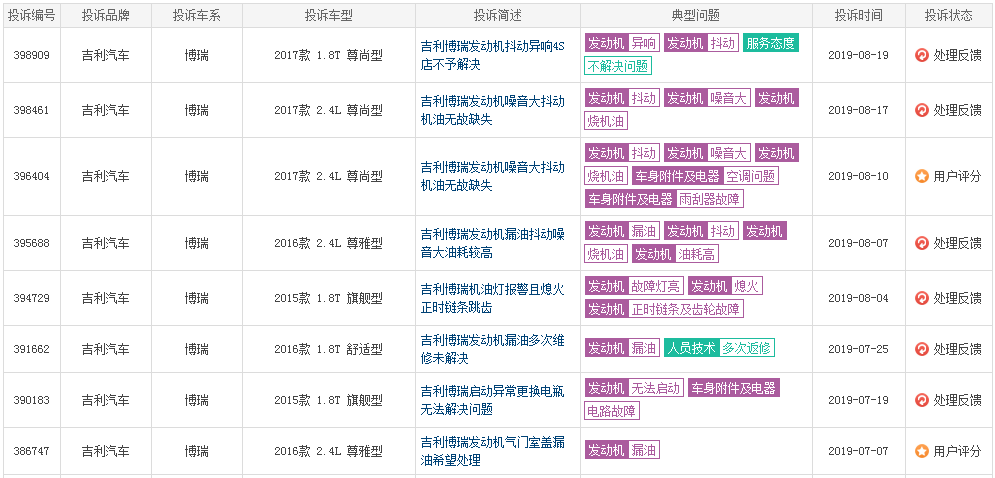Image resolution: width=995 pixels, height=478 pixels.
Task: Open the 吉利博瑞发动机漏油抖动噪音大油耗较高 complaint
Action: [492, 232]
